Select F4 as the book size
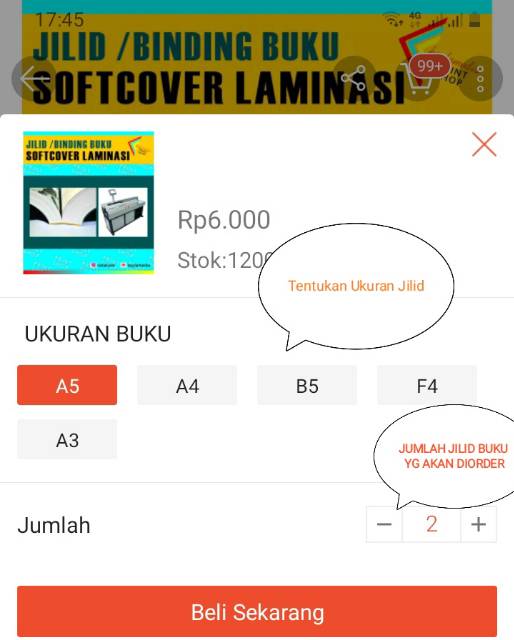Screen dimensions: 514x640 (427, 385)
